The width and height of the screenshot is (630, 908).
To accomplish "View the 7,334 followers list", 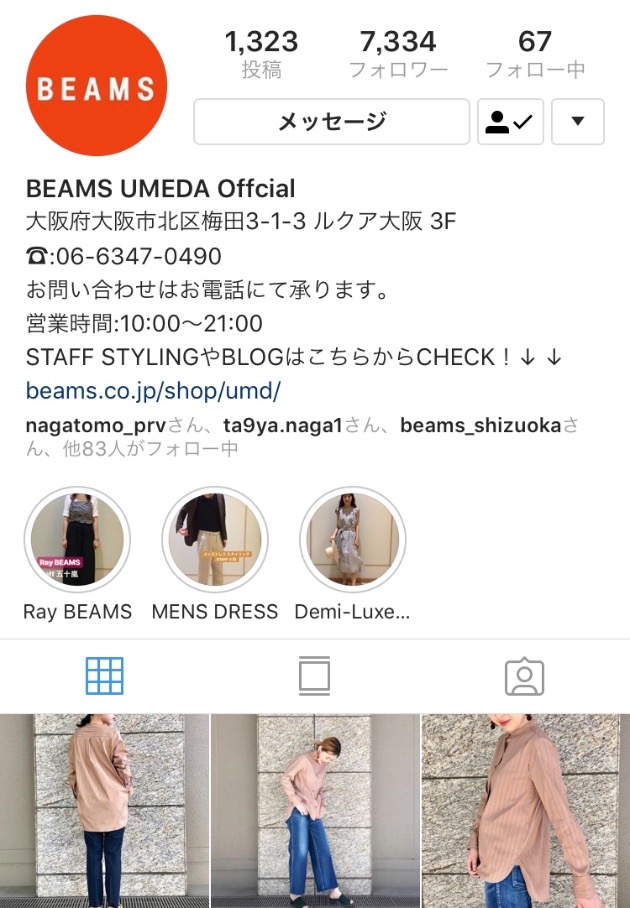I will 397,54.
